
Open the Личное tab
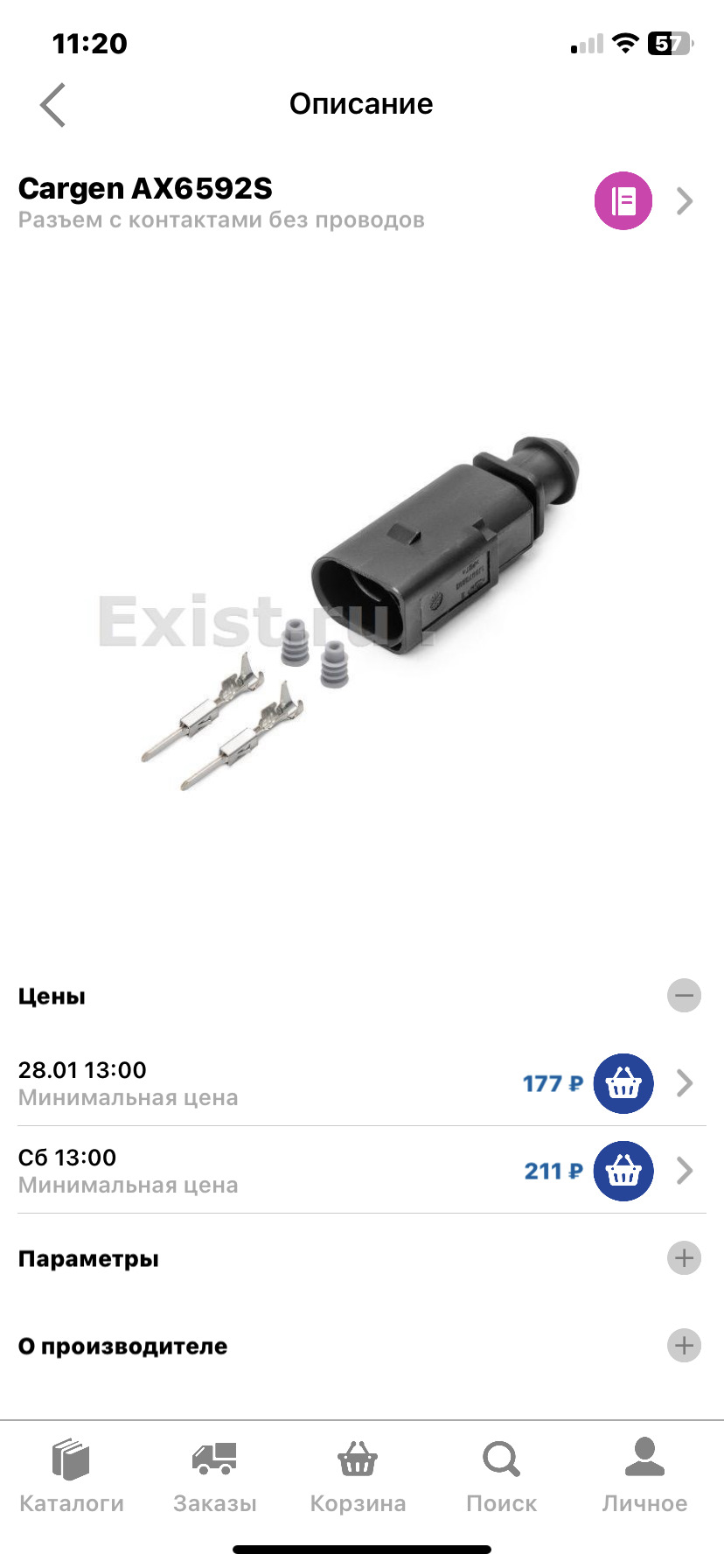tap(644, 1475)
